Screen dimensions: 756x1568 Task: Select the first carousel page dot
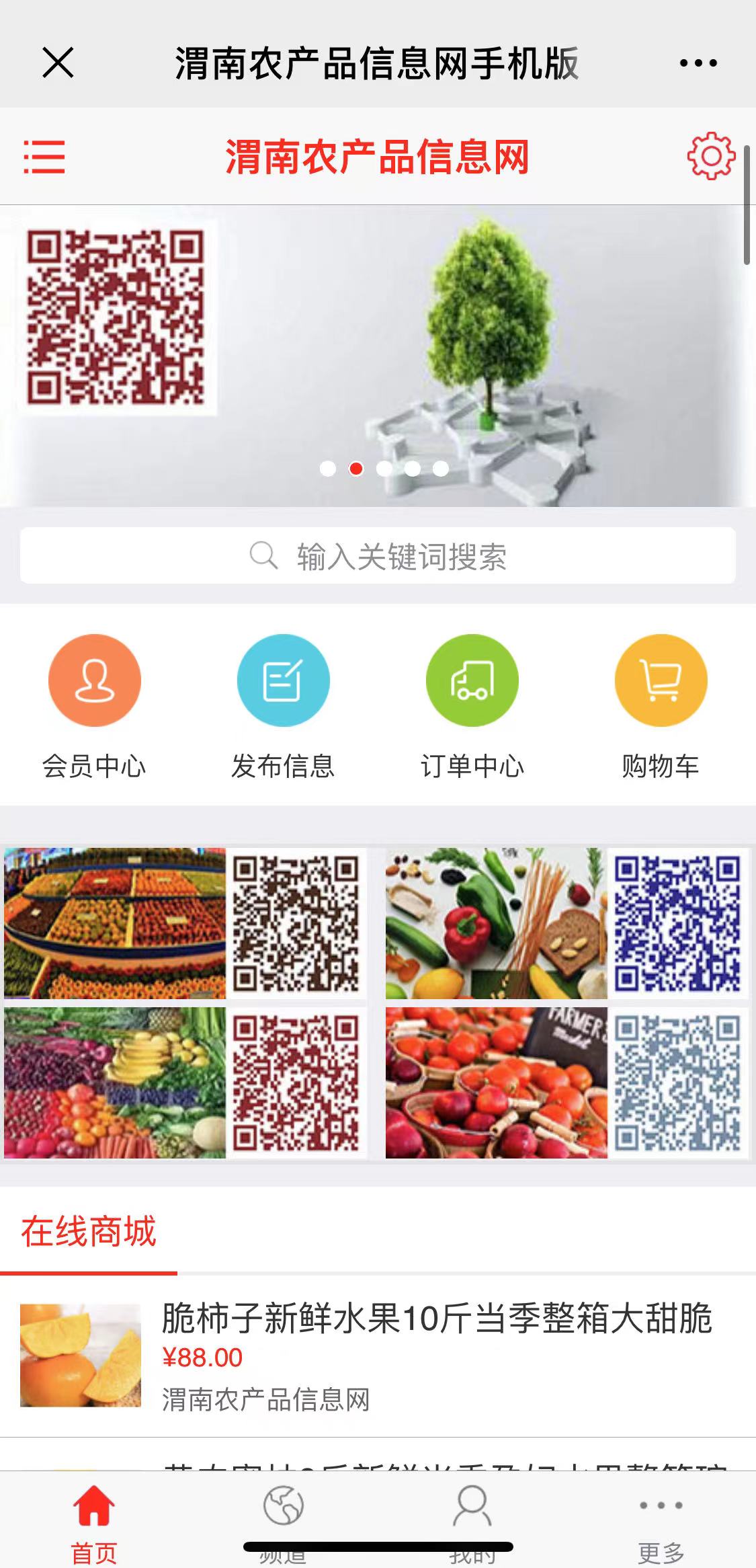[x=328, y=469]
